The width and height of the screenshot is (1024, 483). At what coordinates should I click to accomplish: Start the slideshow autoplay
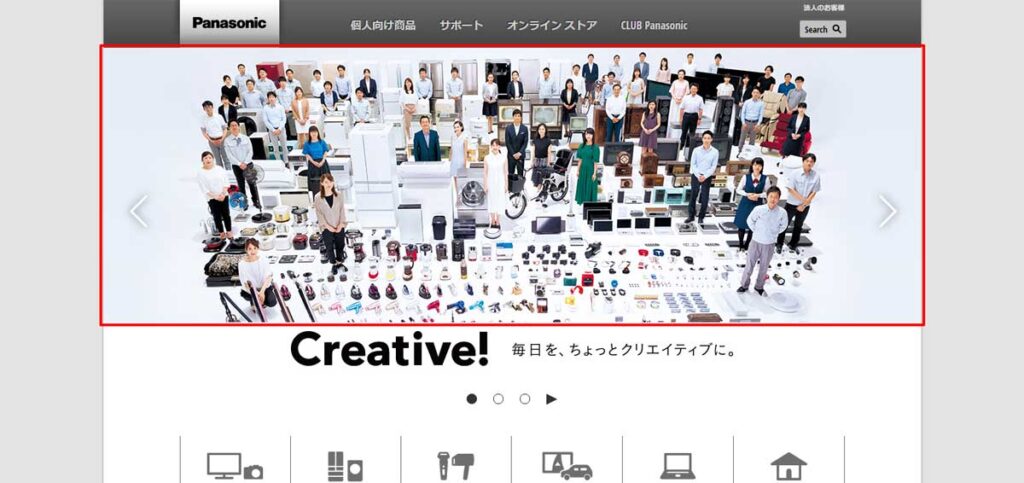click(551, 399)
